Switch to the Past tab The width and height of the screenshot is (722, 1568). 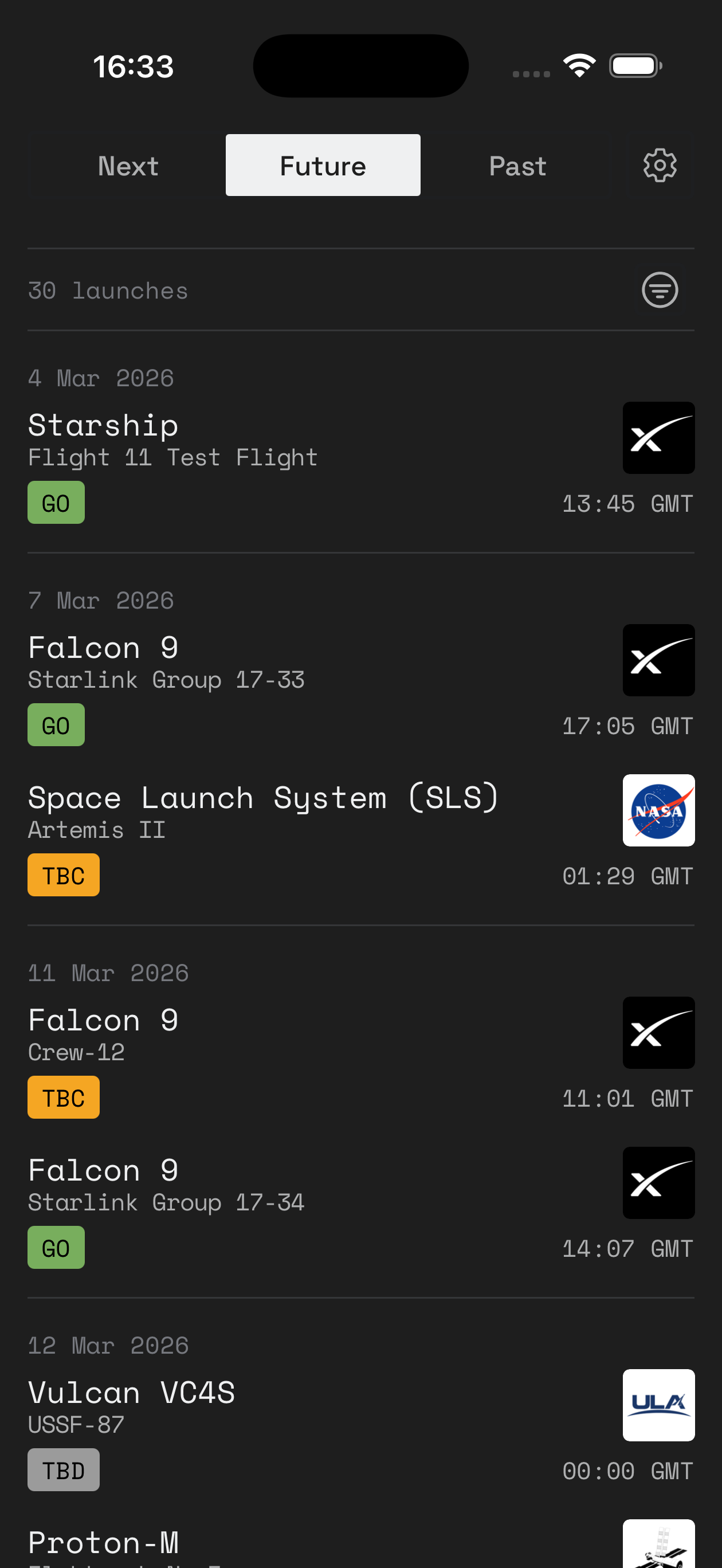tap(517, 164)
